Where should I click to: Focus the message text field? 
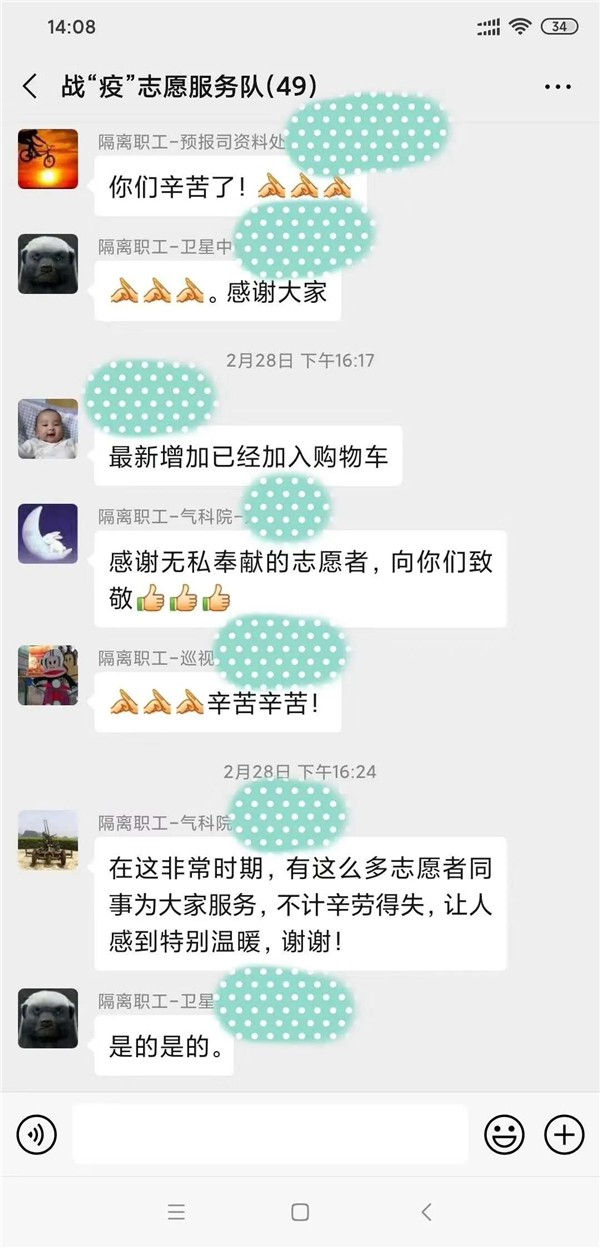pyautogui.click(x=270, y=1135)
